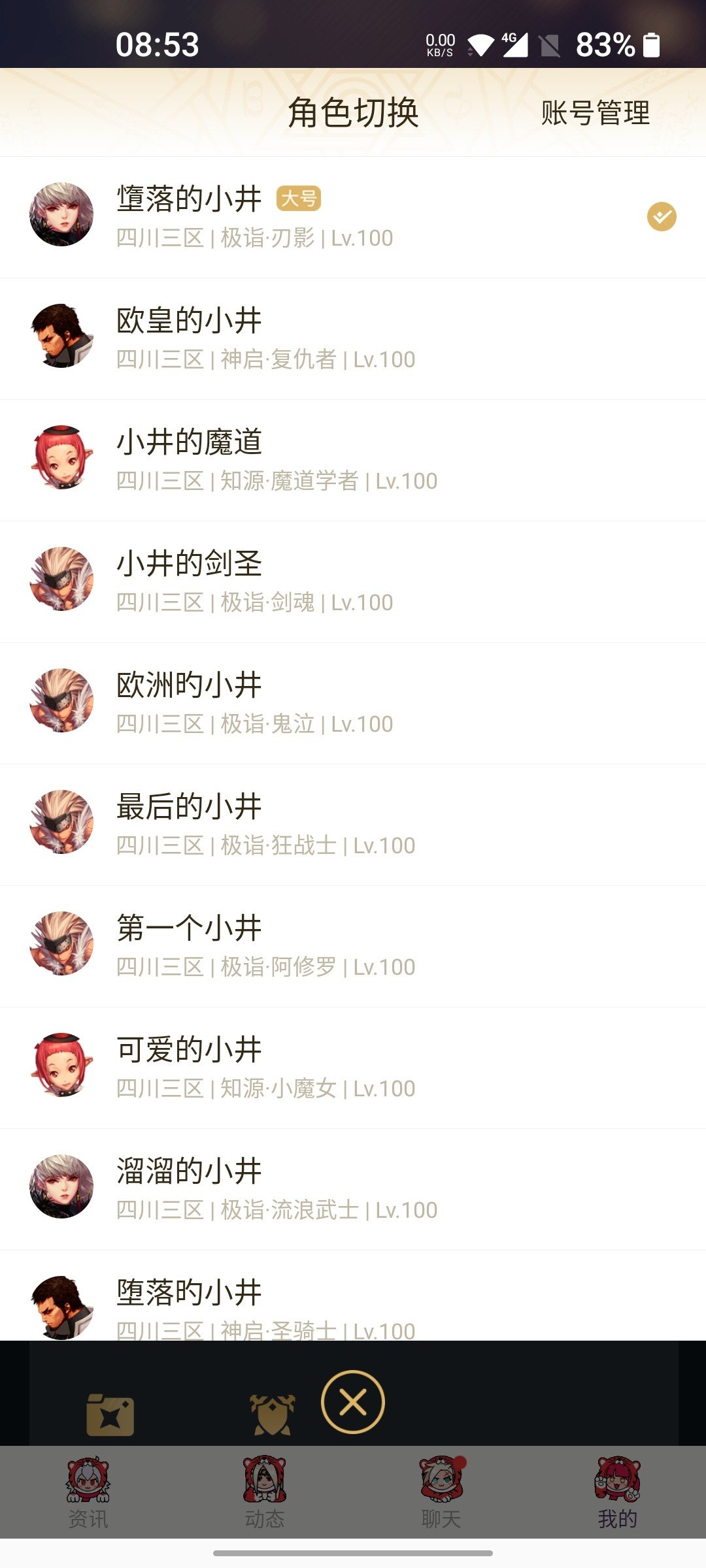Select character 溜溜的小井

pos(353,1190)
